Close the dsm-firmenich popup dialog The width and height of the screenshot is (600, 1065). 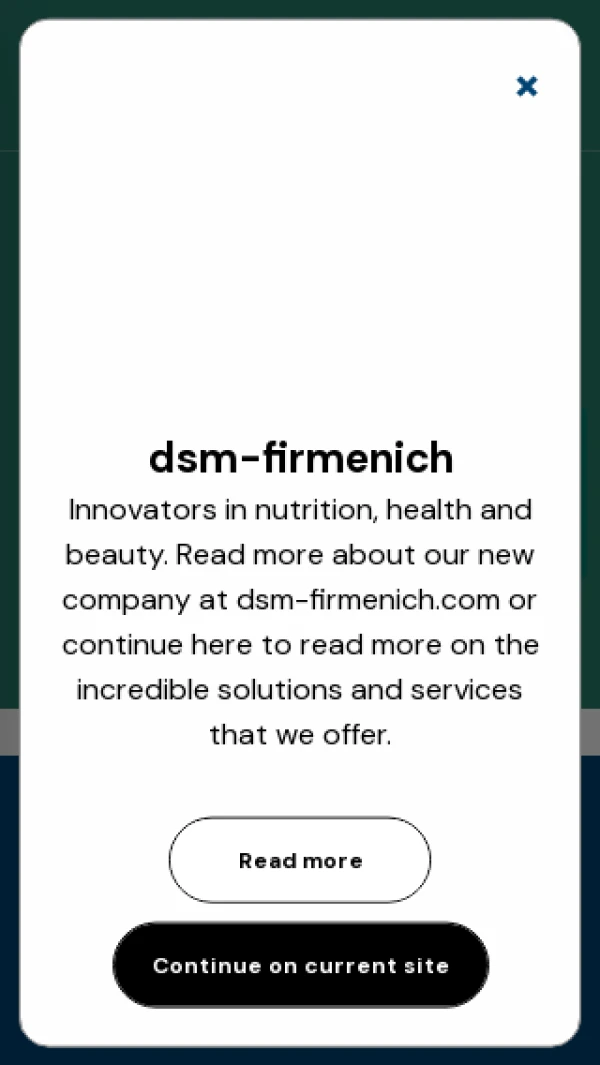coord(527,87)
